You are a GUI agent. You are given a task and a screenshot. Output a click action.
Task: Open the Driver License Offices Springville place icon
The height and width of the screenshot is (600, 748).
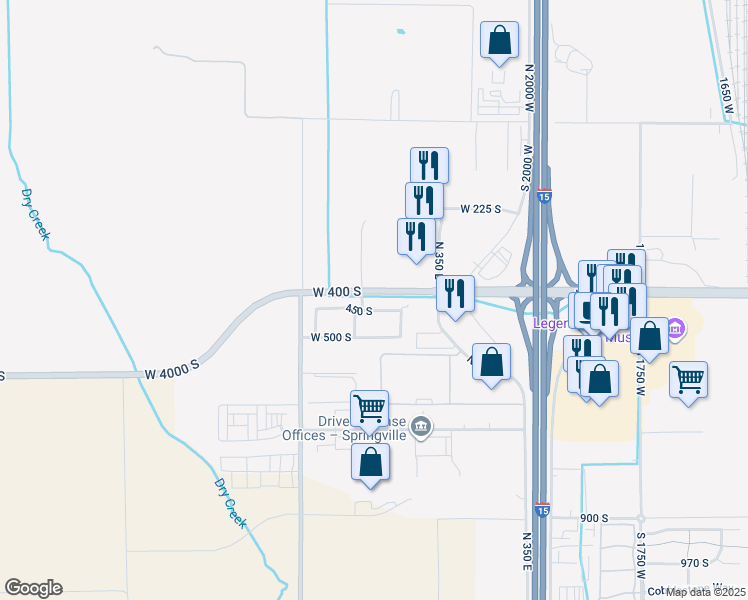[422, 428]
